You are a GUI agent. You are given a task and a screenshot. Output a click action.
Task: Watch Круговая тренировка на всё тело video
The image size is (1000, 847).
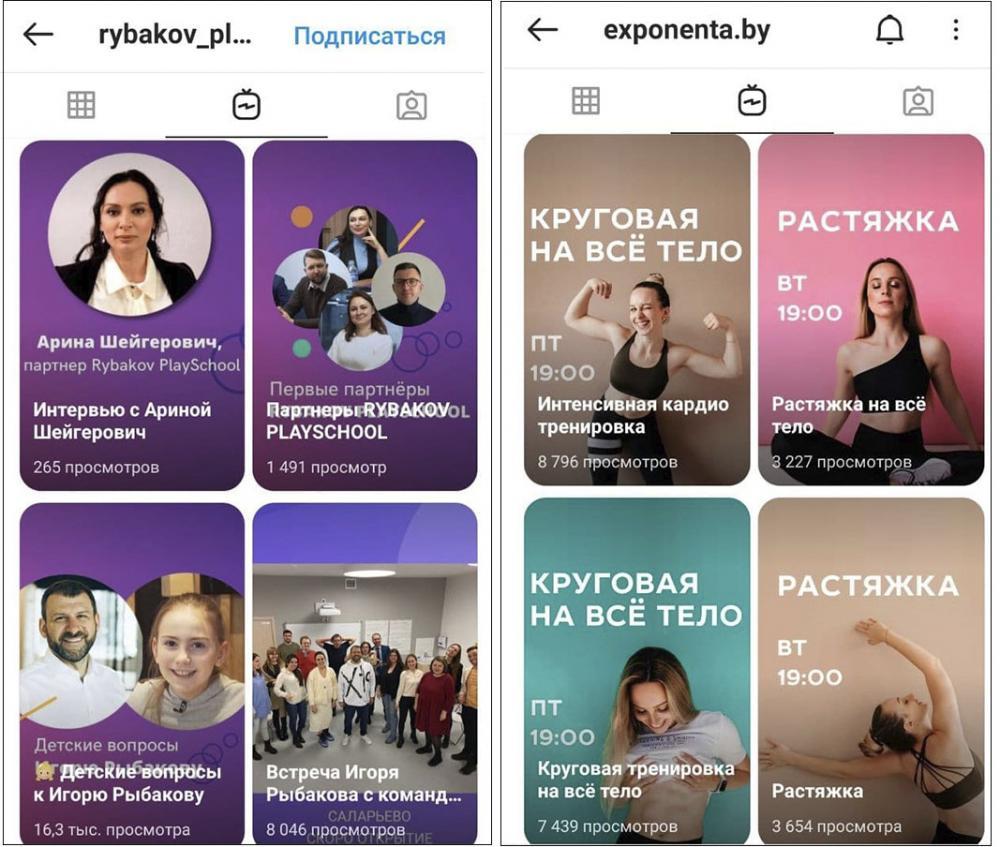[637, 670]
